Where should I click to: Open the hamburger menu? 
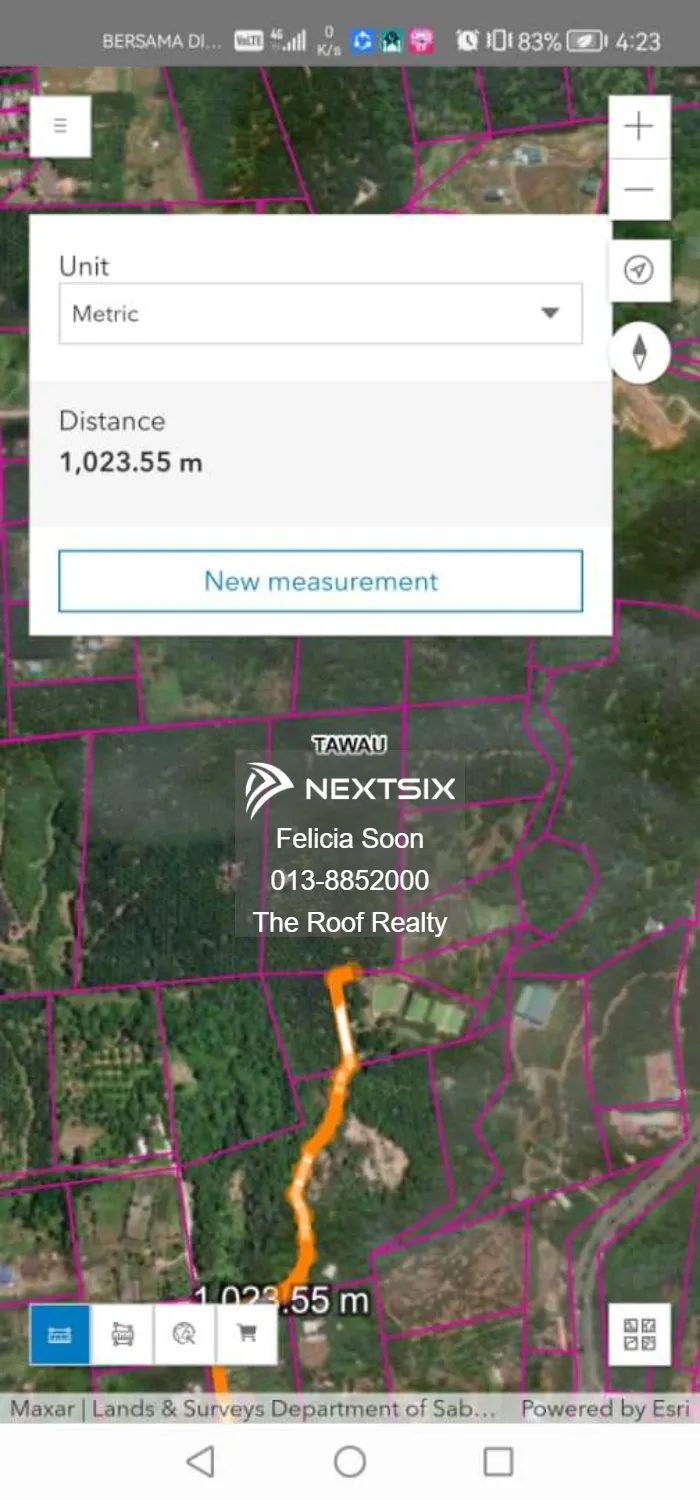tap(60, 126)
